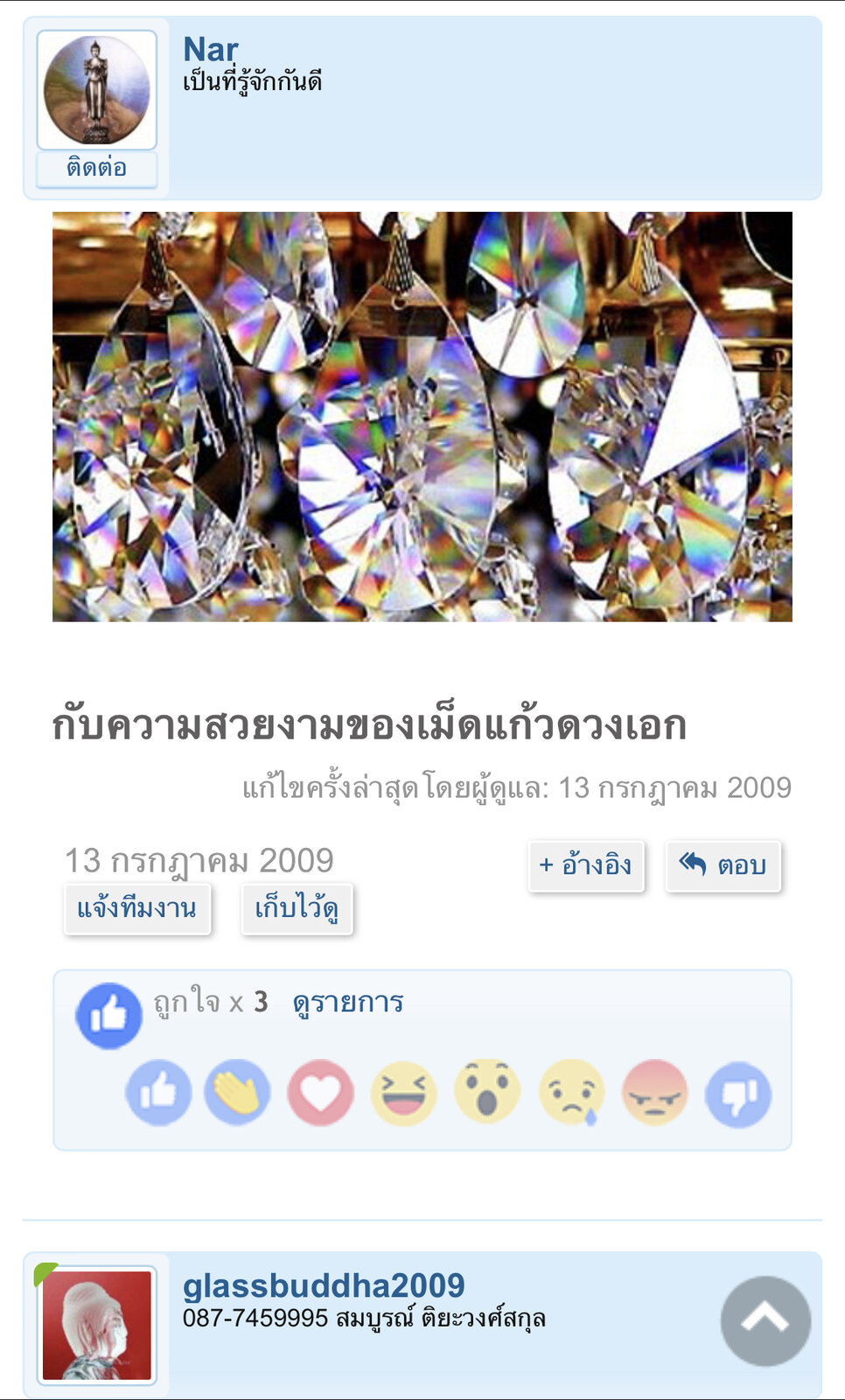The height and width of the screenshot is (1400, 845).
Task: React with the sad crying face
Action: (571, 1093)
